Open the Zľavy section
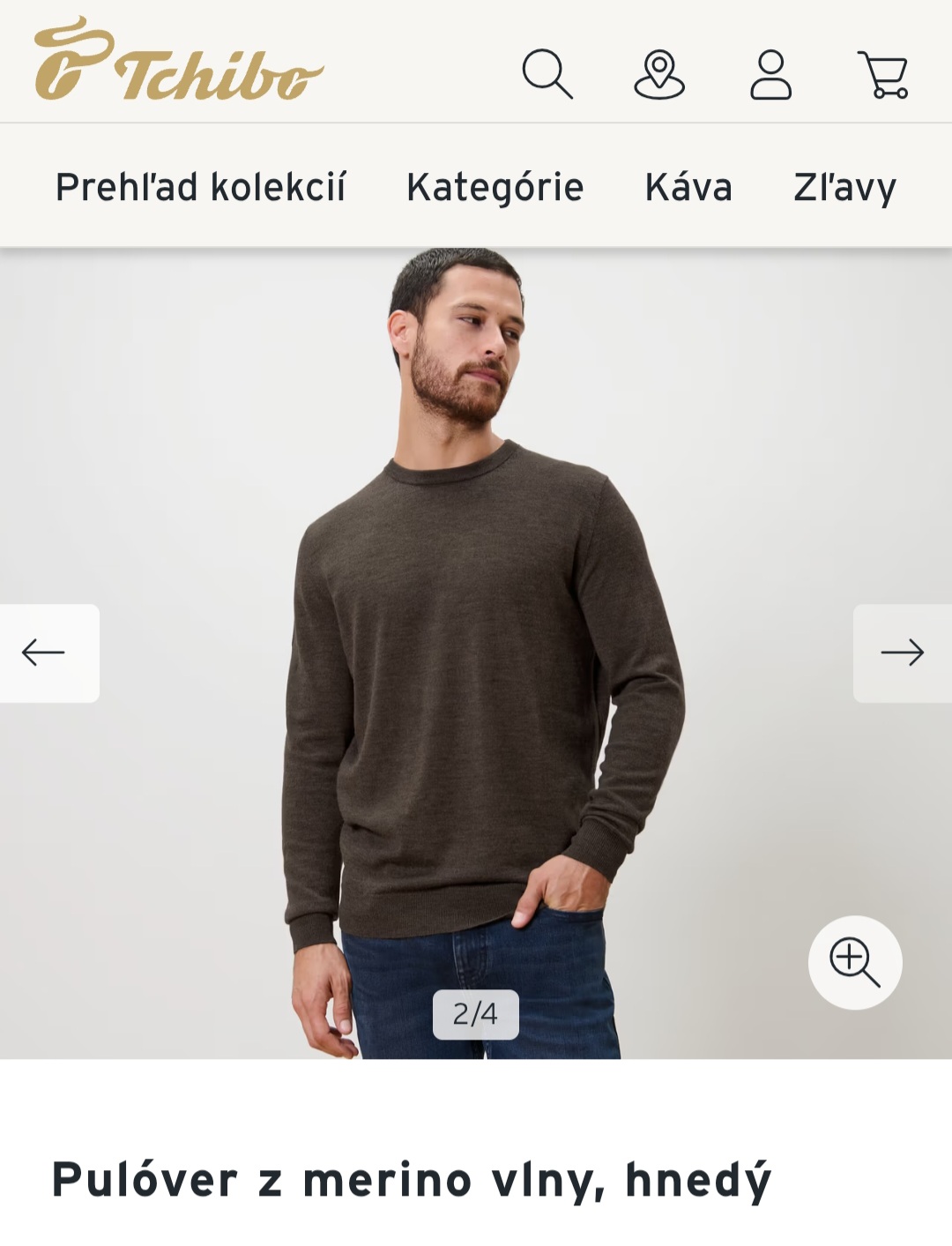The image size is (952, 1246). click(x=844, y=187)
